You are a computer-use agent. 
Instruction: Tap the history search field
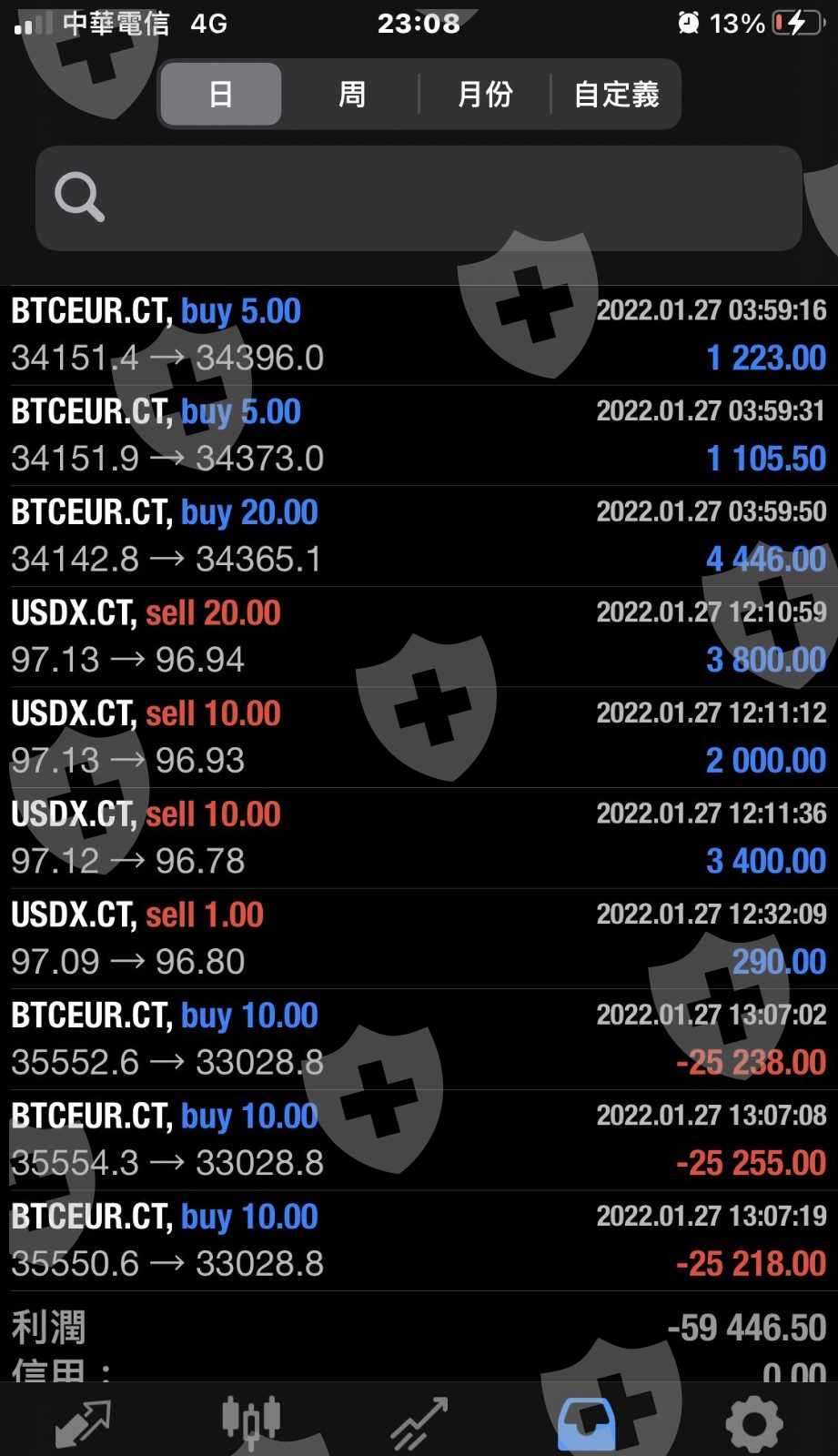click(x=419, y=197)
